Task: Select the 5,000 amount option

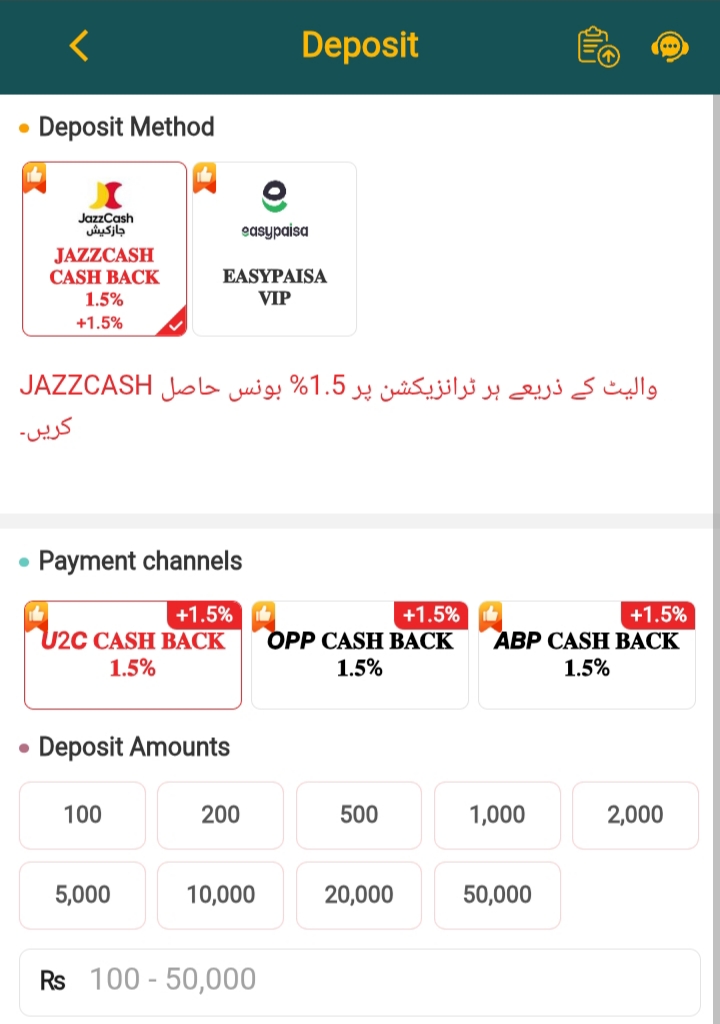Action: tap(83, 895)
